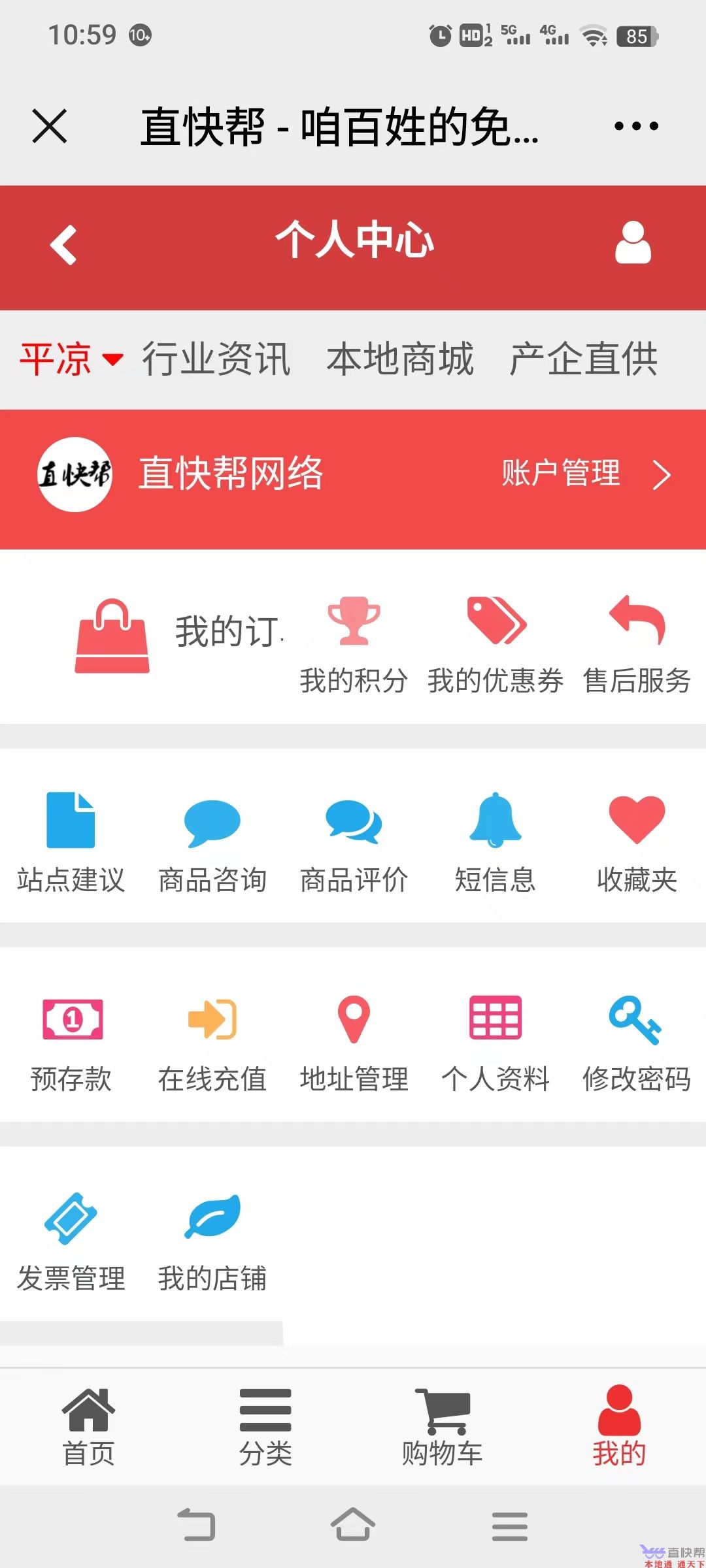Open 商品咨询 product inquiries
This screenshot has width=706, height=1568.
pyautogui.click(x=212, y=843)
